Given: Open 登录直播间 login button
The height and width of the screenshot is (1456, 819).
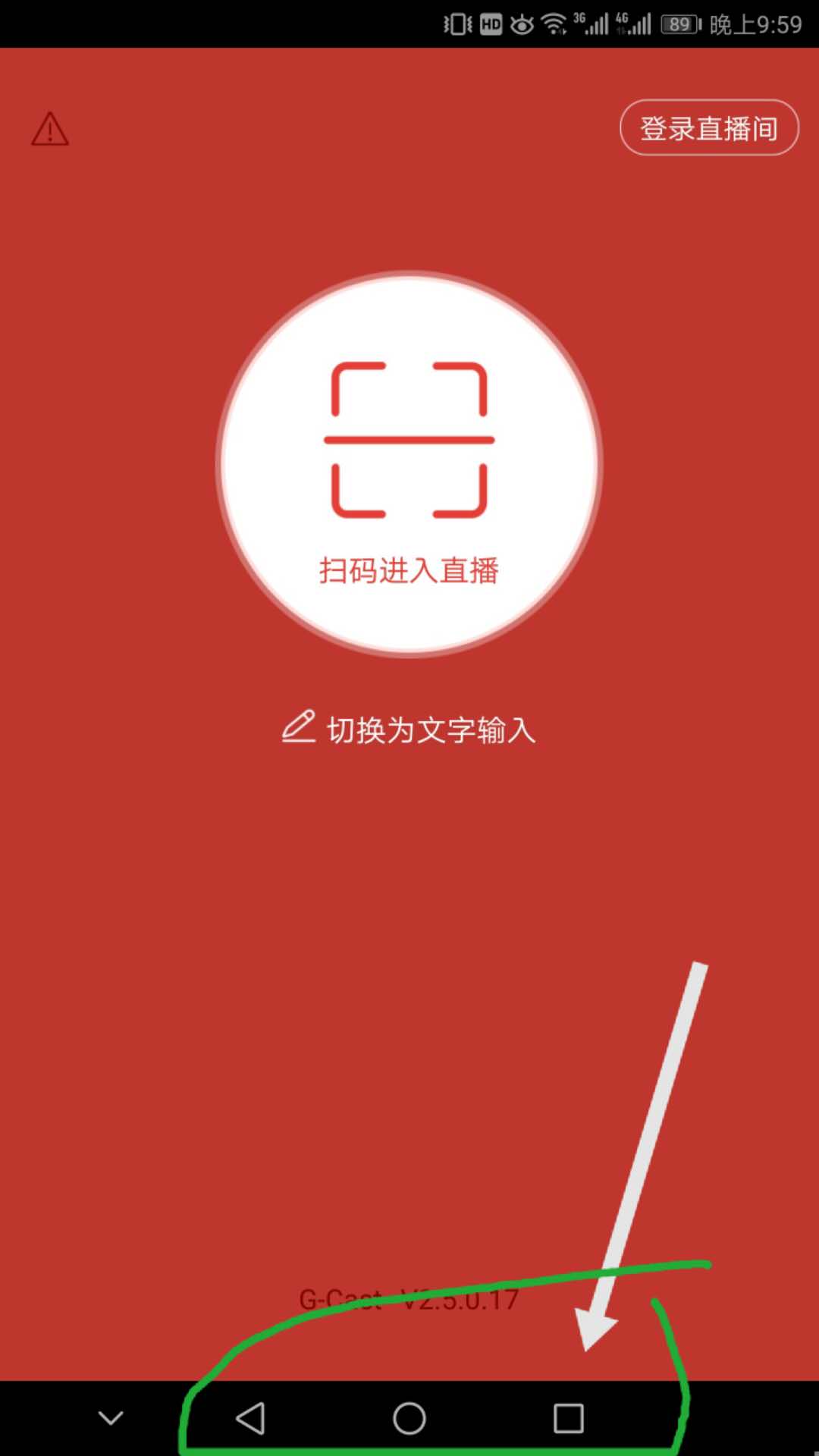Looking at the screenshot, I should click(x=709, y=128).
